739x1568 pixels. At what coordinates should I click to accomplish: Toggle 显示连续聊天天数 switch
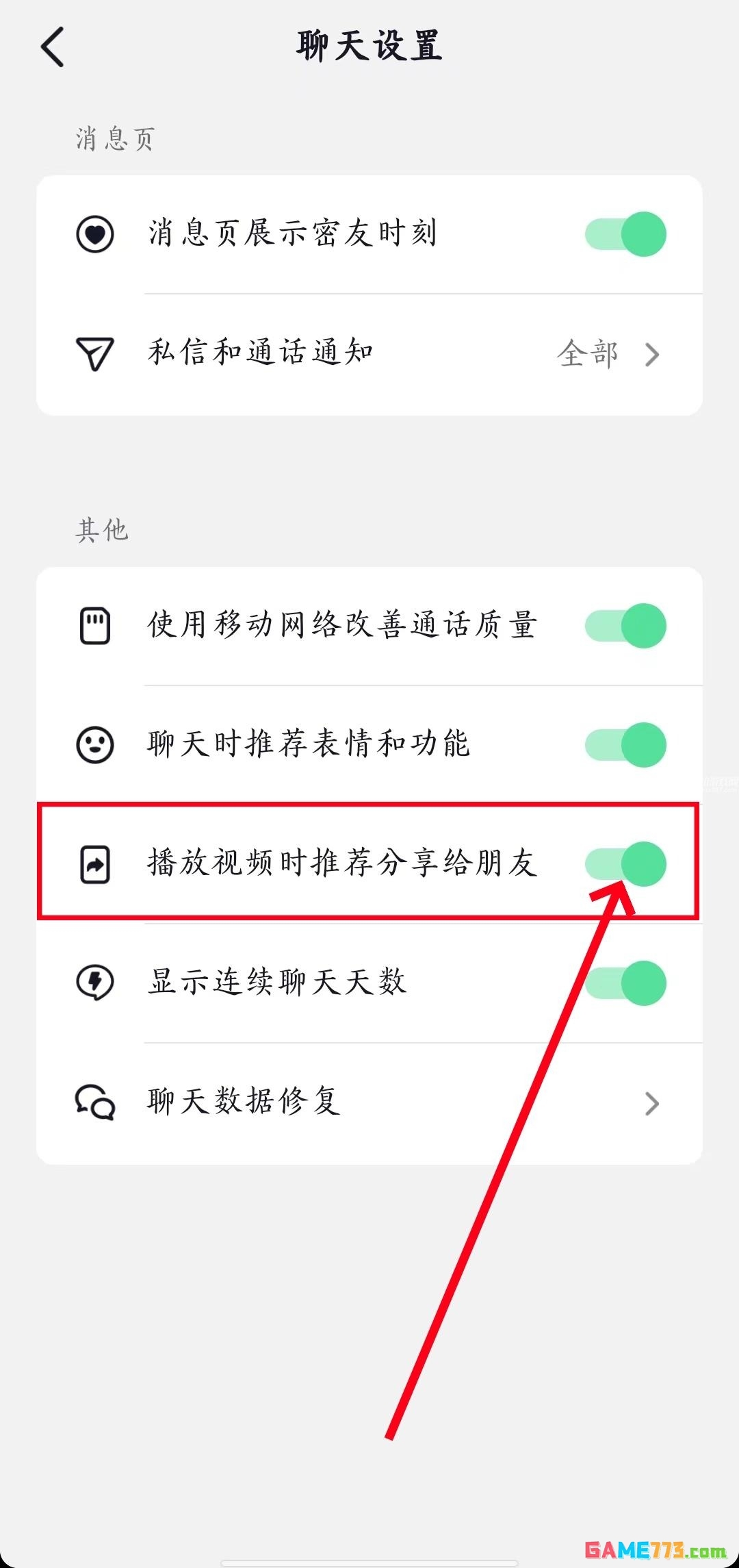[x=625, y=983]
